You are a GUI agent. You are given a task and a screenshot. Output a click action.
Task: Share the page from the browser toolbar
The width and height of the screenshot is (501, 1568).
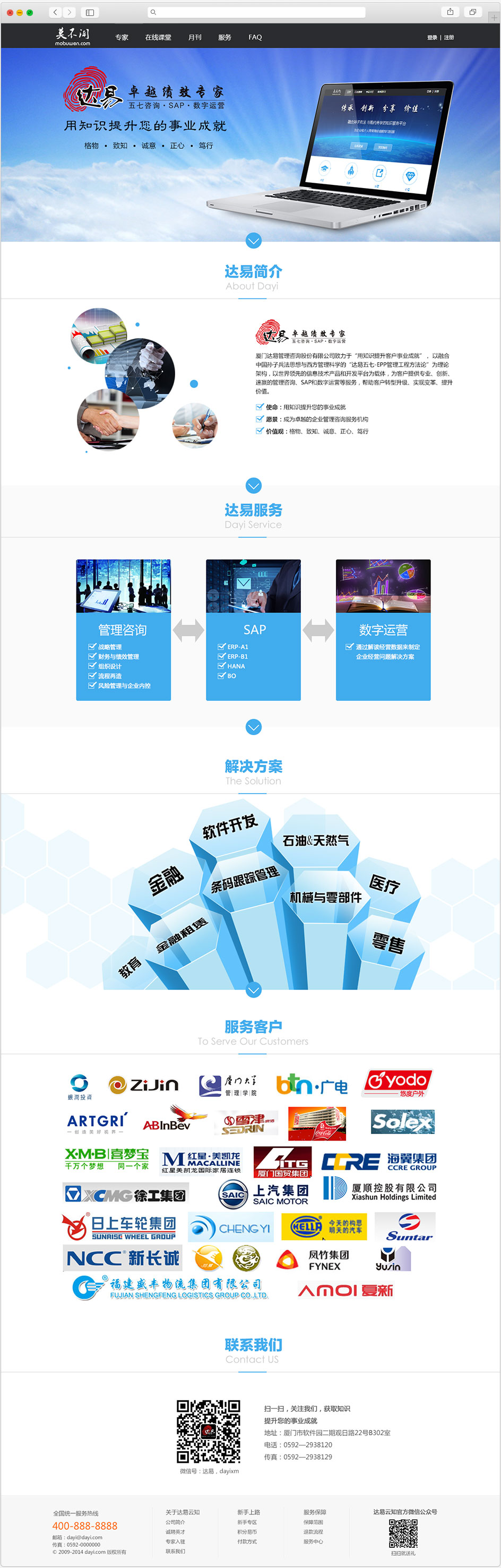pyautogui.click(x=450, y=12)
